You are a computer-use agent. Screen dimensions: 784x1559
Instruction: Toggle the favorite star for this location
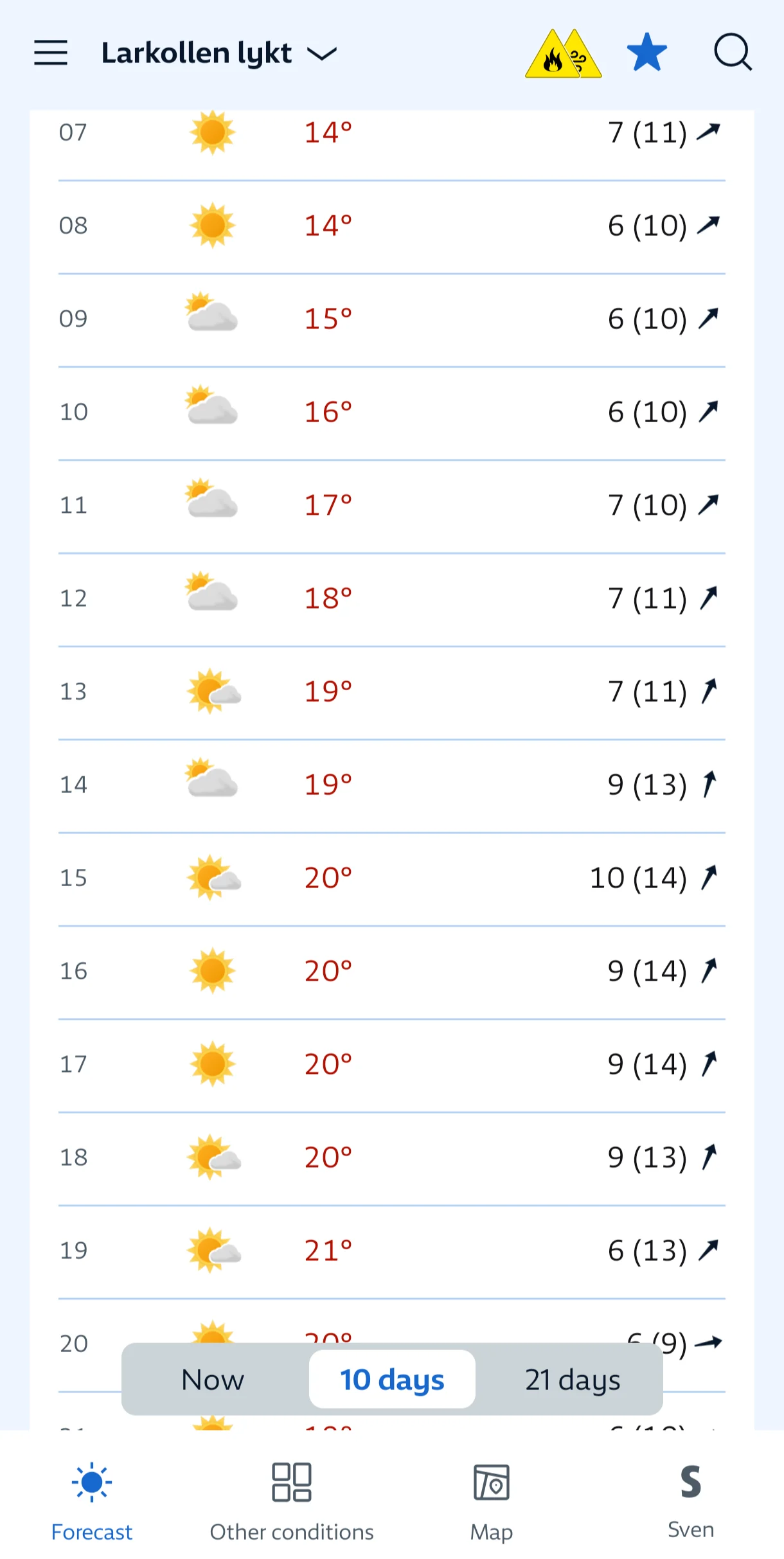(x=646, y=52)
